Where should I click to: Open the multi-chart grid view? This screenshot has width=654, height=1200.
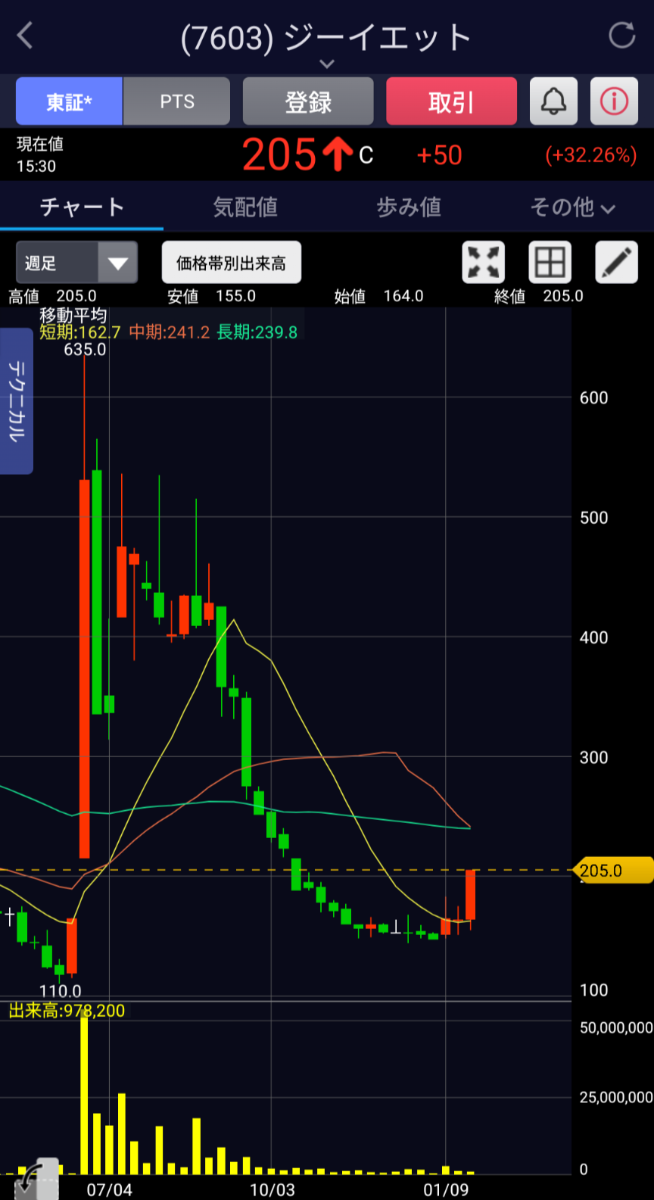pos(550,263)
